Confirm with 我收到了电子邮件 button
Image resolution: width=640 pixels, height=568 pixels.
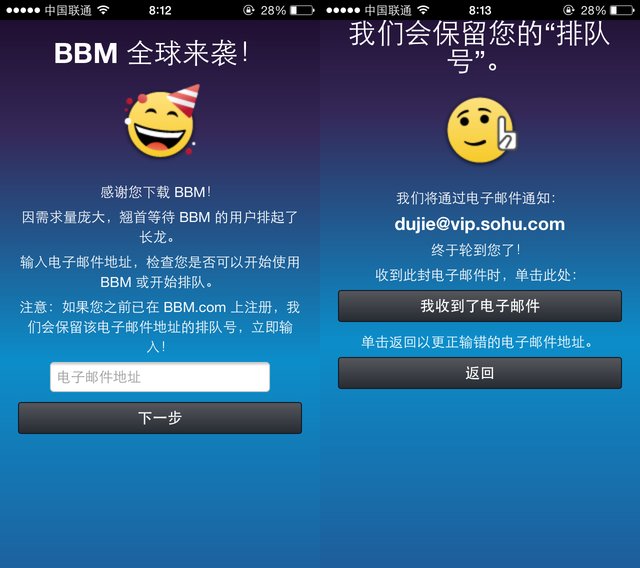click(x=480, y=306)
